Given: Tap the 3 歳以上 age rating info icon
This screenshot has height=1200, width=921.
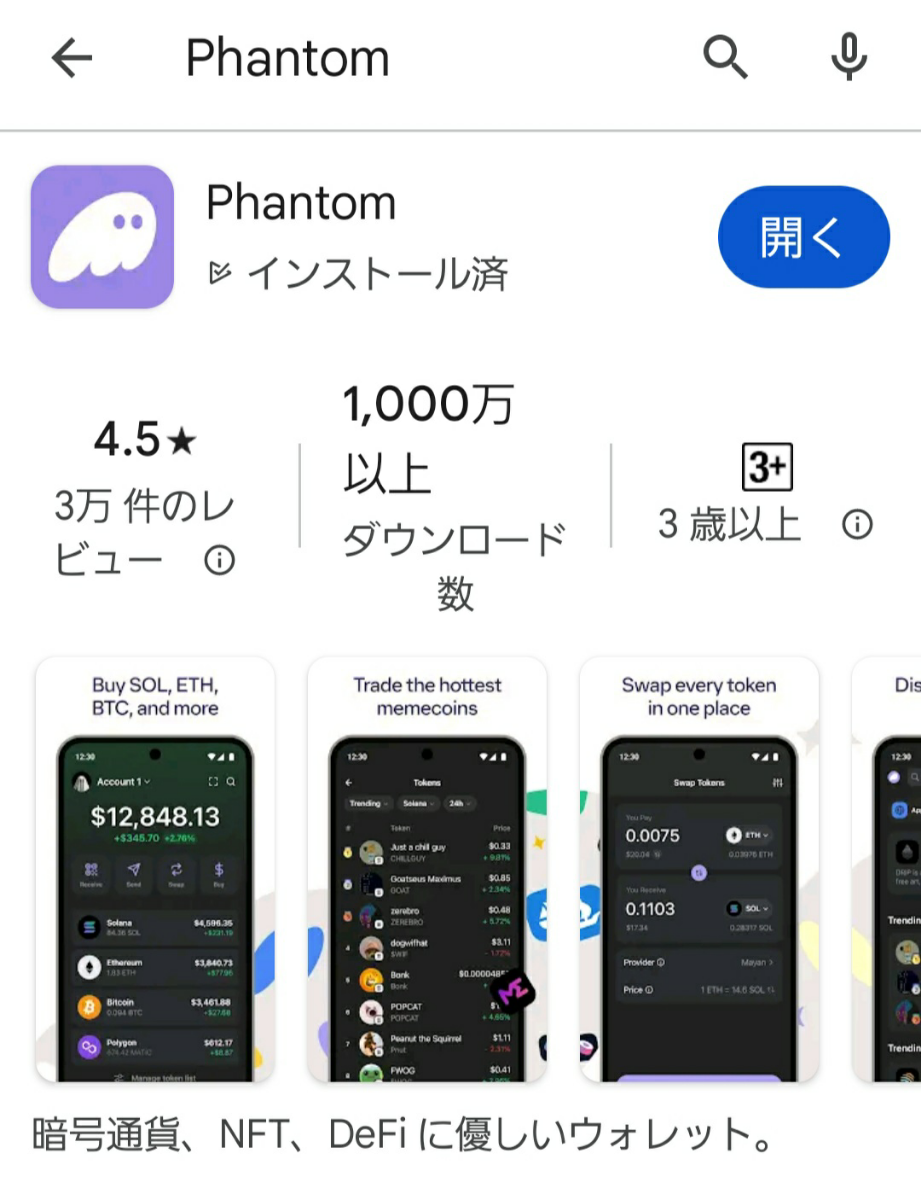Looking at the screenshot, I should [x=857, y=524].
